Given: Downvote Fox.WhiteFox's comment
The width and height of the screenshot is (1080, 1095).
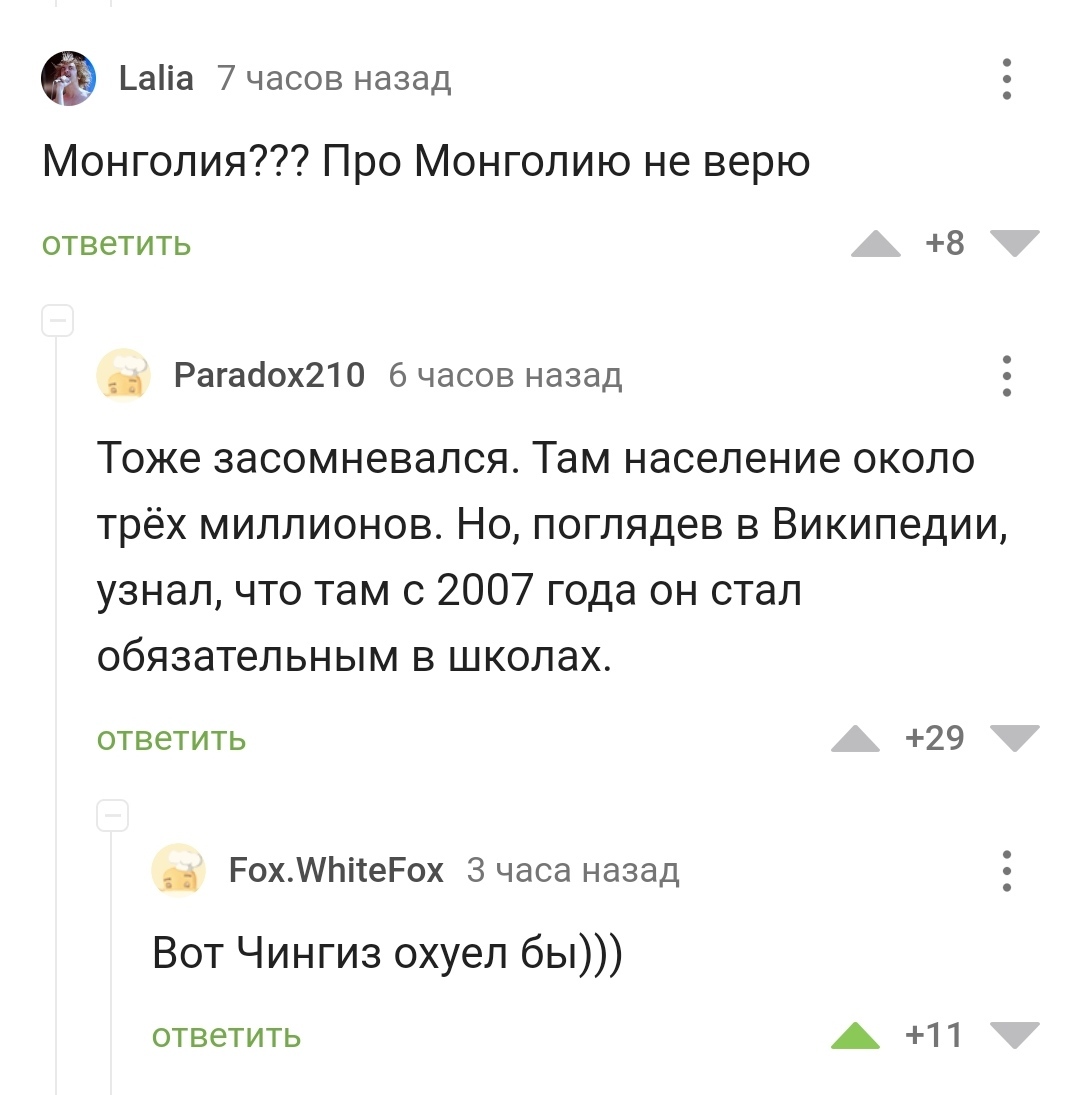Looking at the screenshot, I should pyautogui.click(x=1015, y=1035).
